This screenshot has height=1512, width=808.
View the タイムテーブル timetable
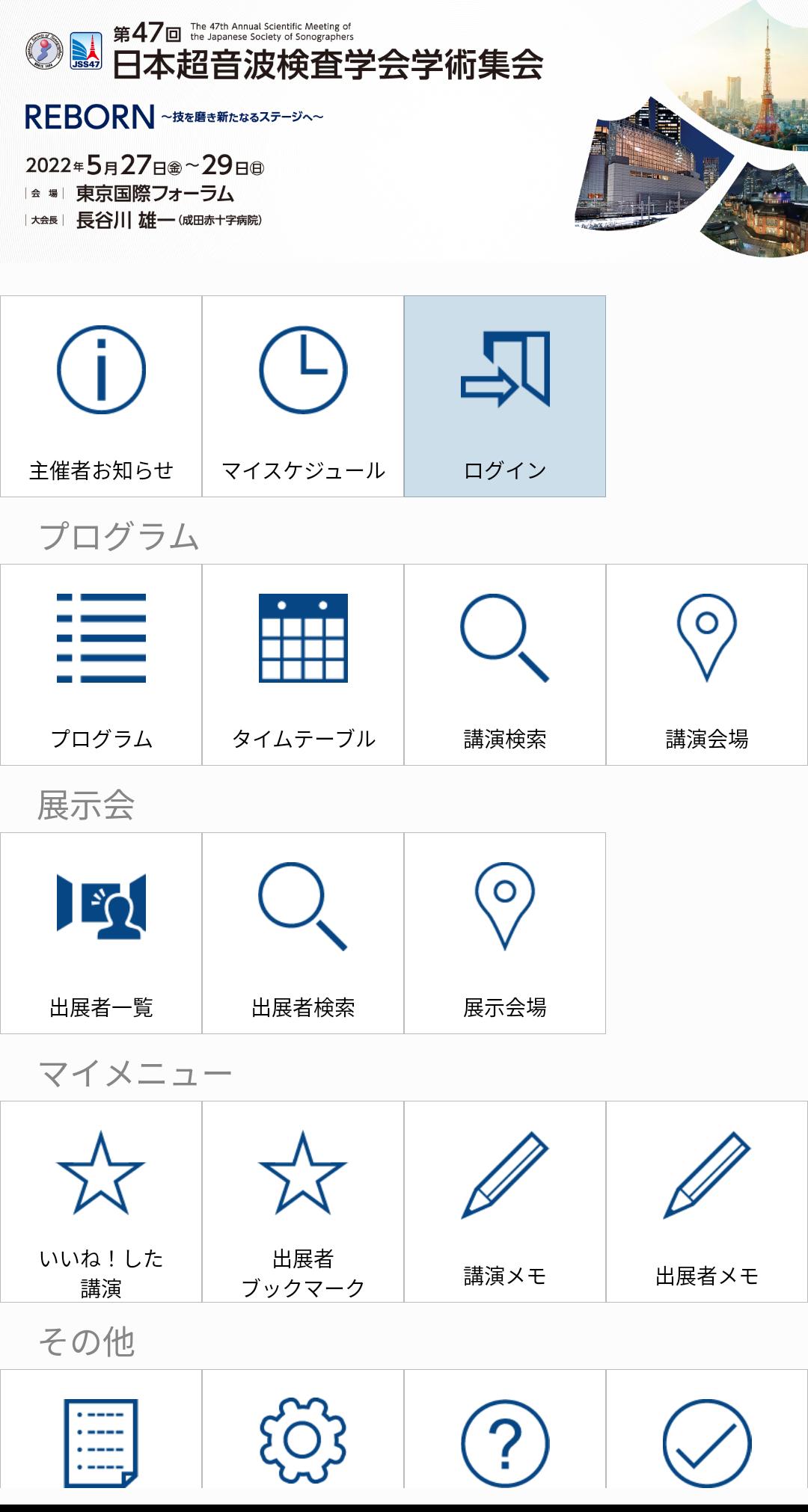pyautogui.click(x=303, y=665)
